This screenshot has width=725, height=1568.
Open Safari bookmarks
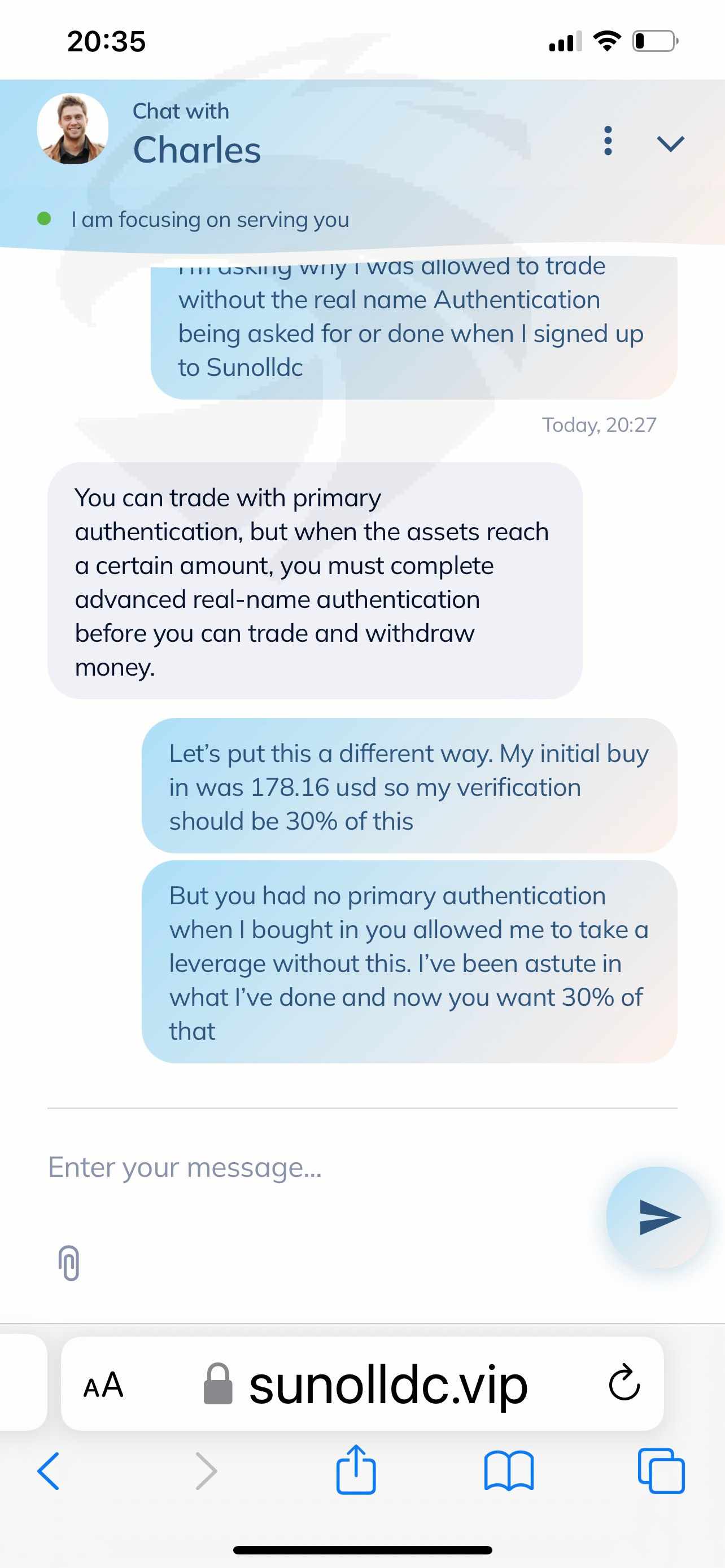(509, 1471)
